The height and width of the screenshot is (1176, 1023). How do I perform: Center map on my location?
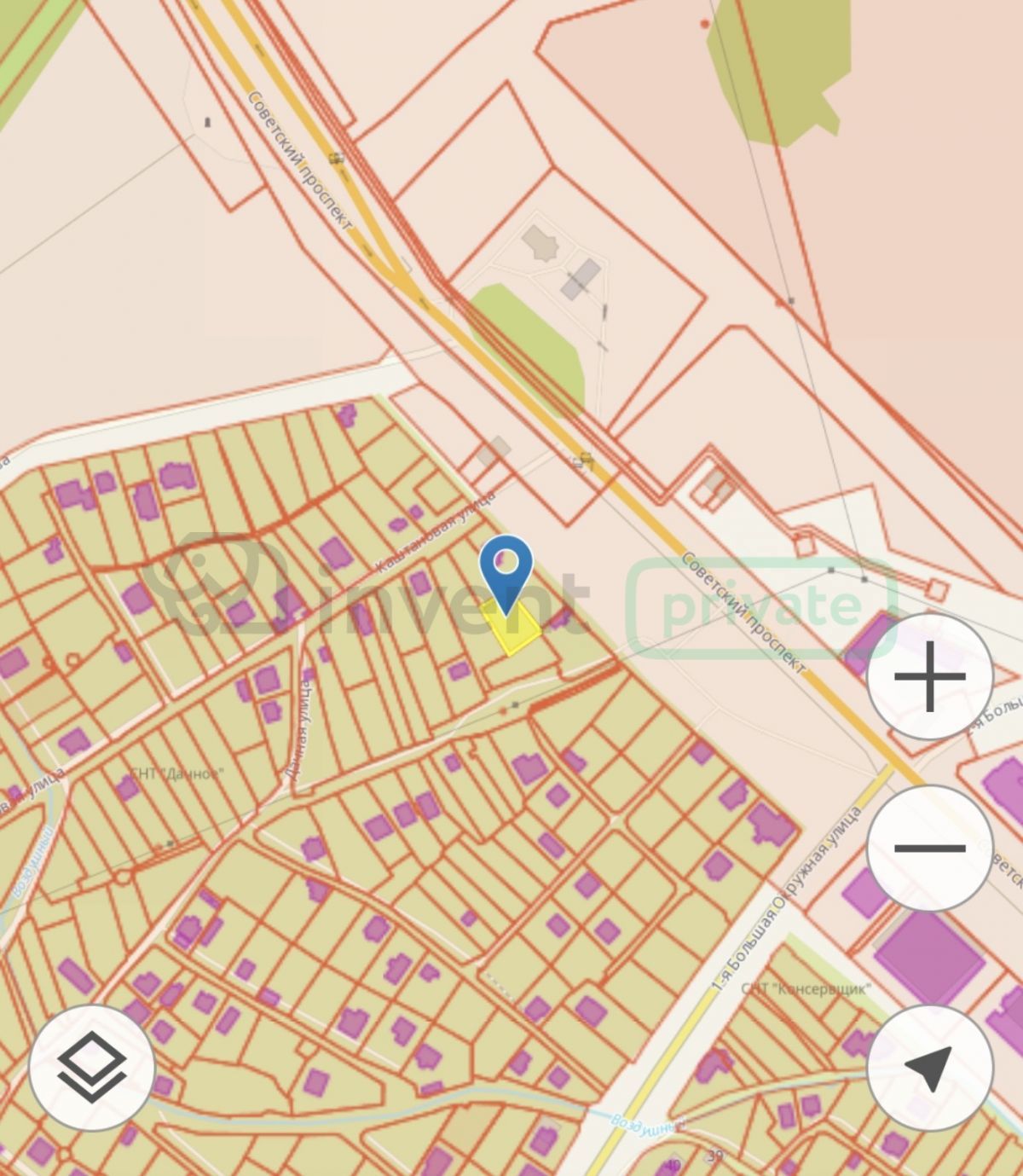tap(929, 1067)
